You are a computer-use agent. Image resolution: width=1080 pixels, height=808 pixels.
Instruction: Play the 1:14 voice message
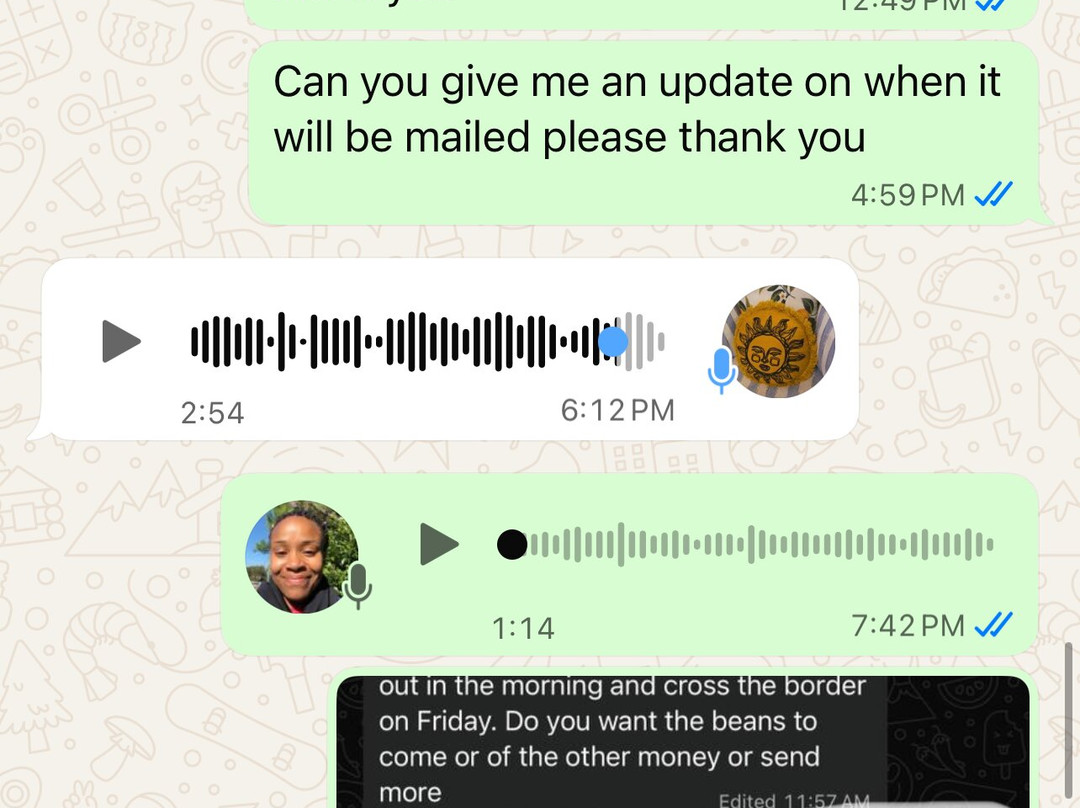point(439,544)
